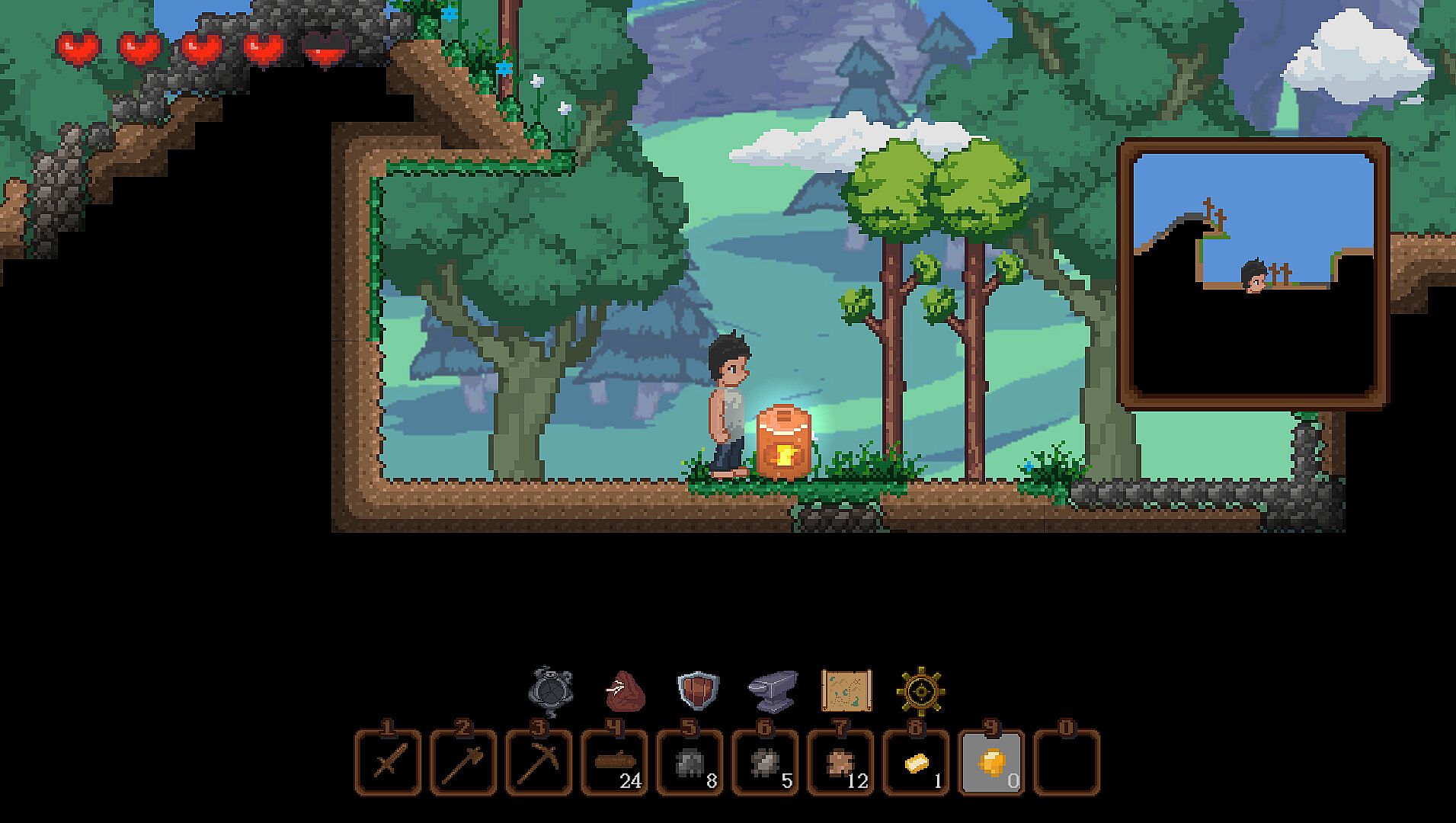Open settings via the ship wheel

click(x=920, y=691)
